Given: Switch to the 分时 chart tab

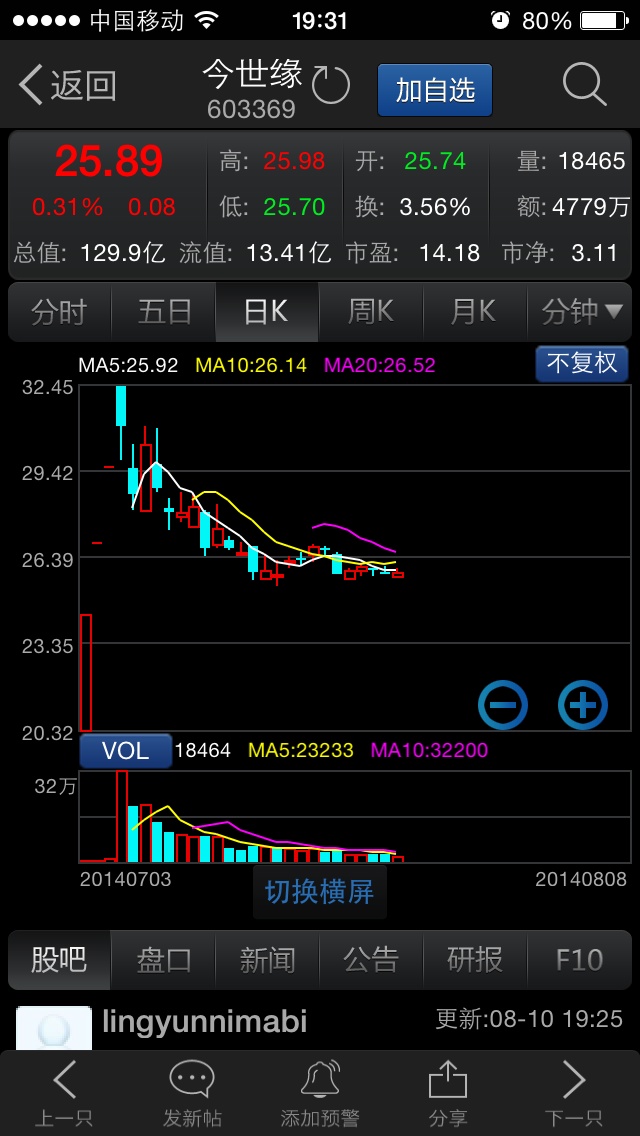Looking at the screenshot, I should (59, 312).
